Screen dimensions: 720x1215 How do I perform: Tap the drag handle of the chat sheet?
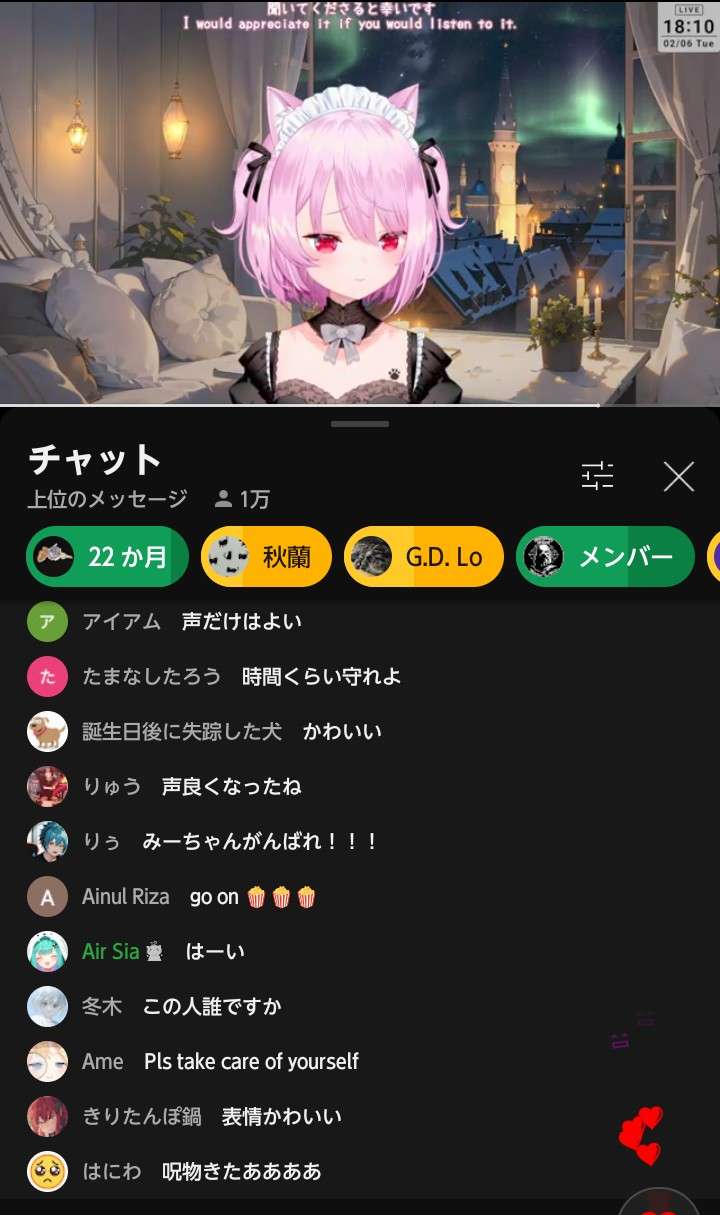pyautogui.click(x=360, y=424)
